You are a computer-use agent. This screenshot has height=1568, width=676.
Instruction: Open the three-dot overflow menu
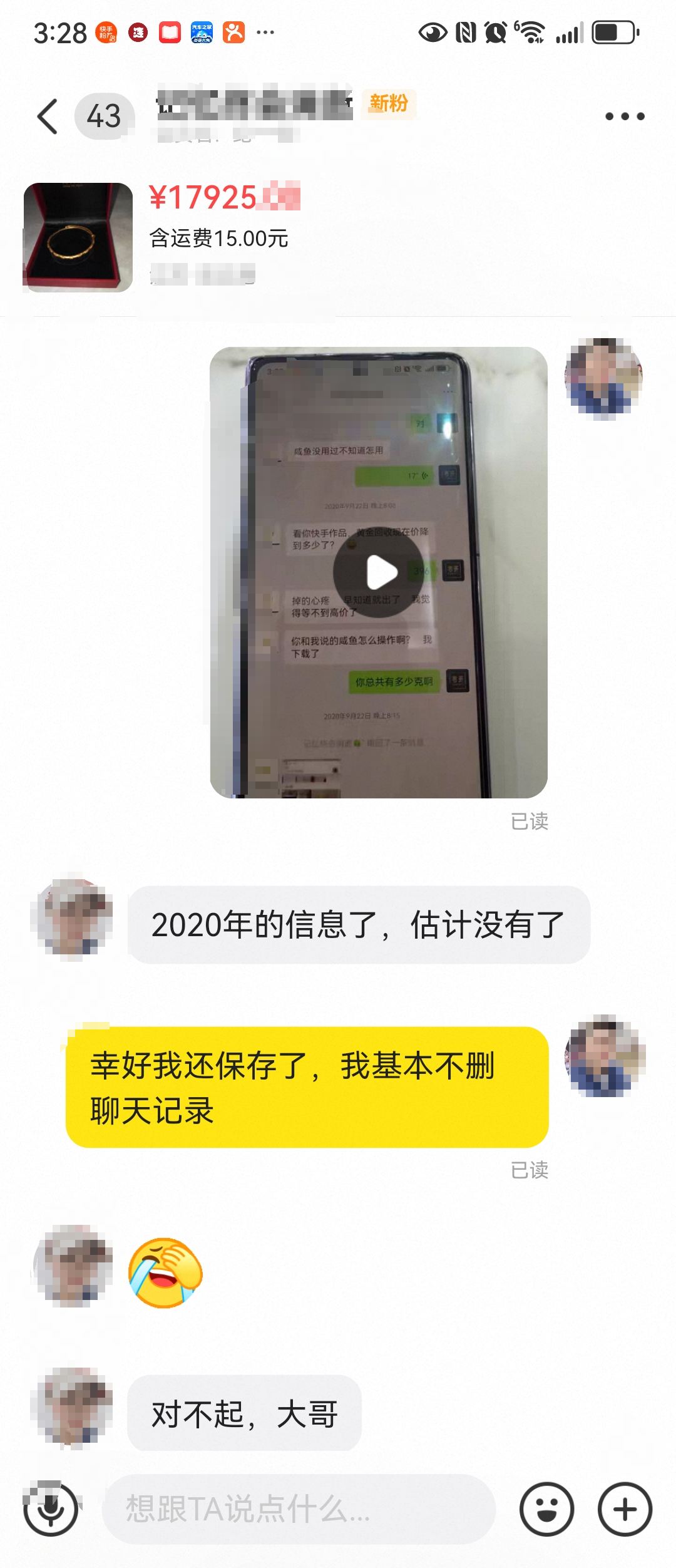(x=624, y=116)
